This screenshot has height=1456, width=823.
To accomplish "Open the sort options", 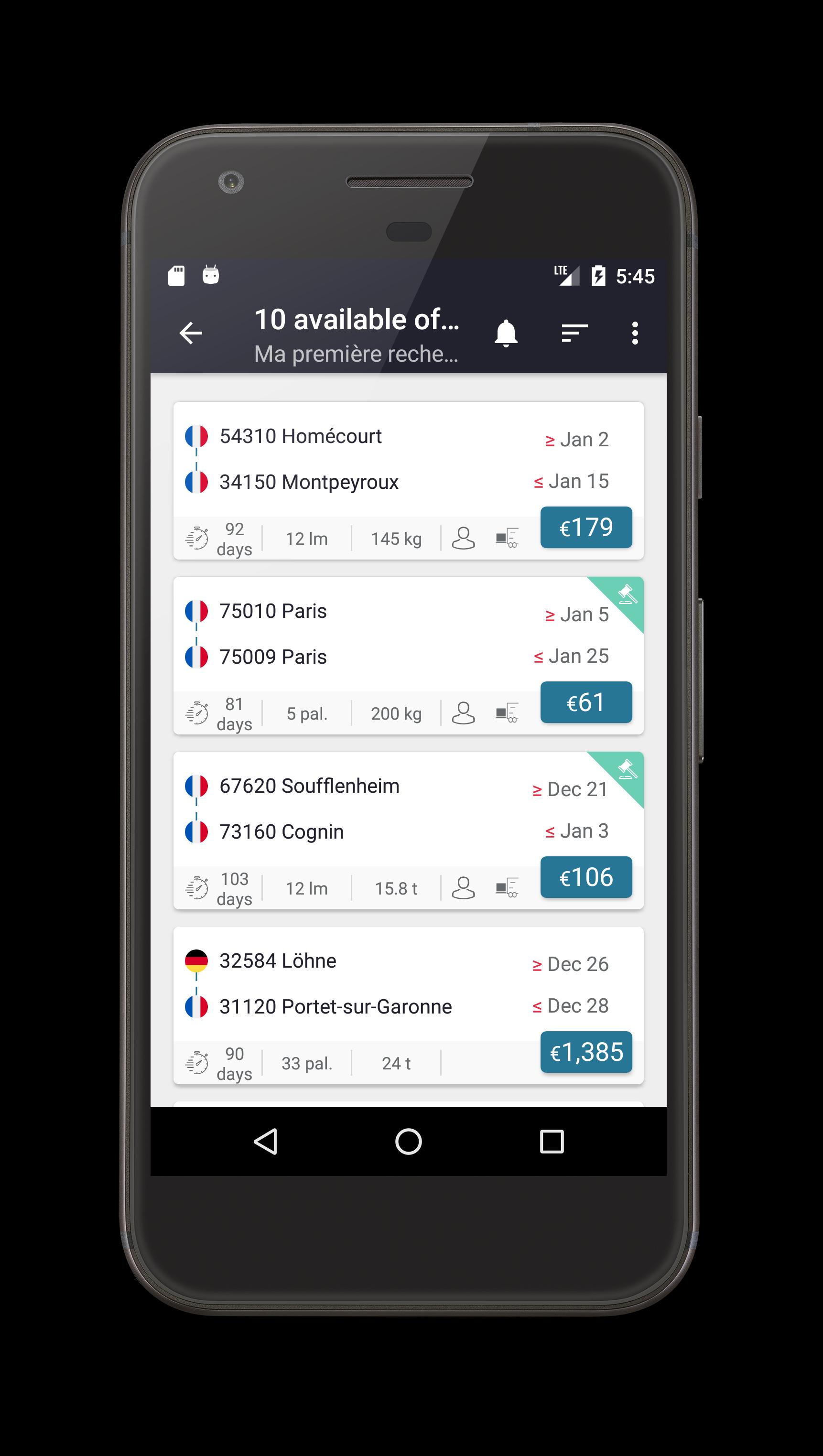I will tap(574, 333).
